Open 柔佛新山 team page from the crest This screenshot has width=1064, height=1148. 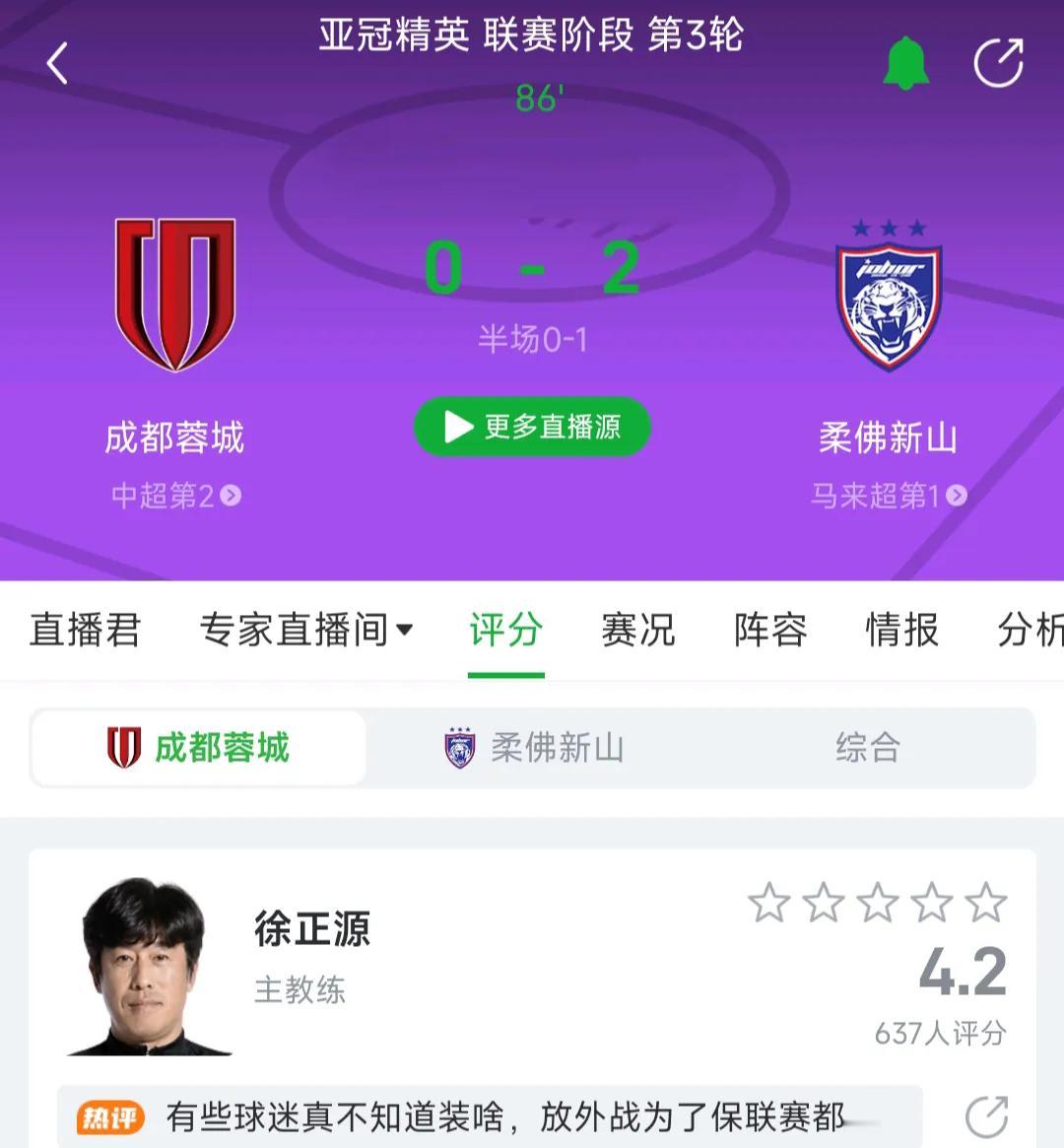coord(889,295)
